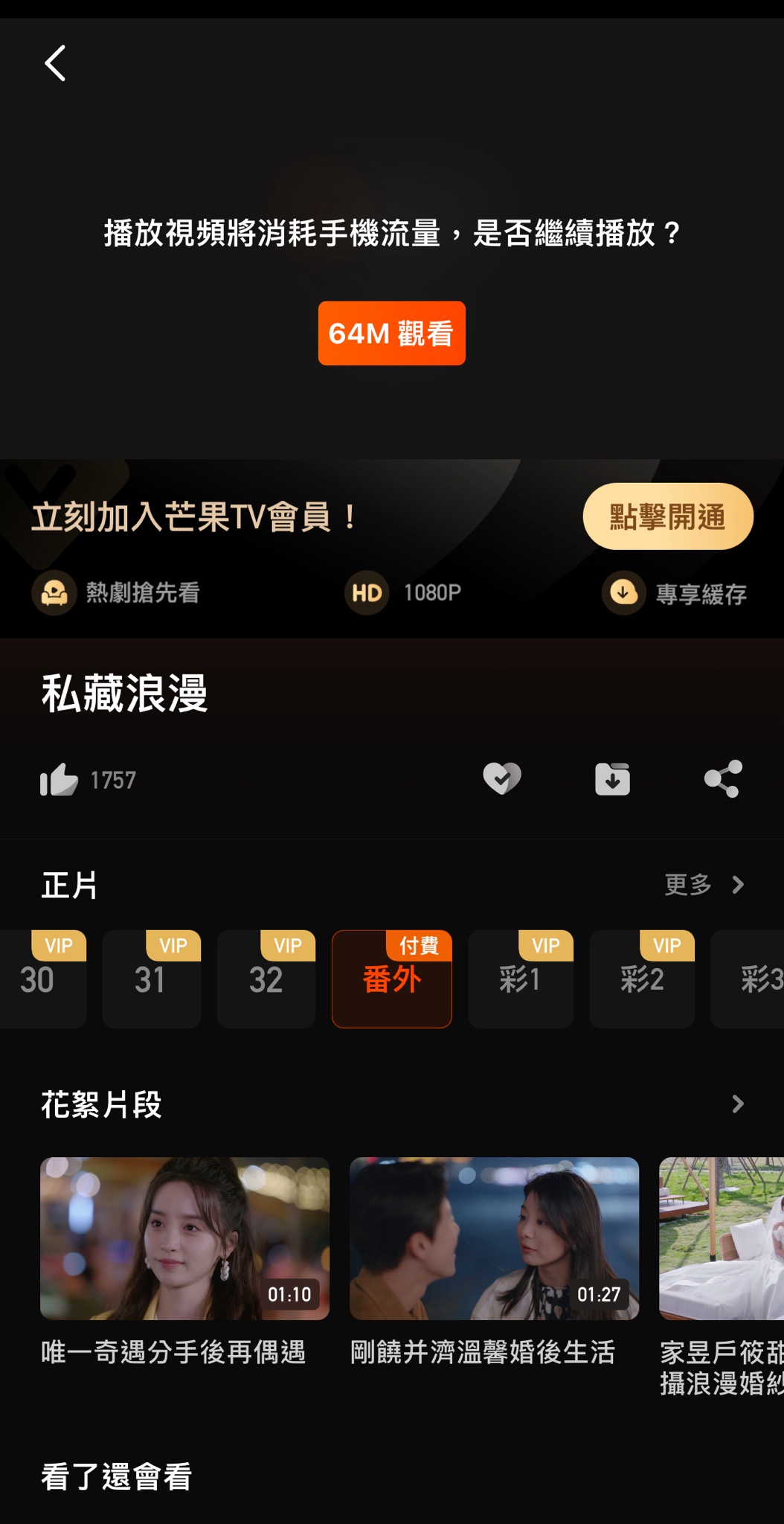Screen dimensions: 784x1524
Task: Select episode 31
Action: 151,979
